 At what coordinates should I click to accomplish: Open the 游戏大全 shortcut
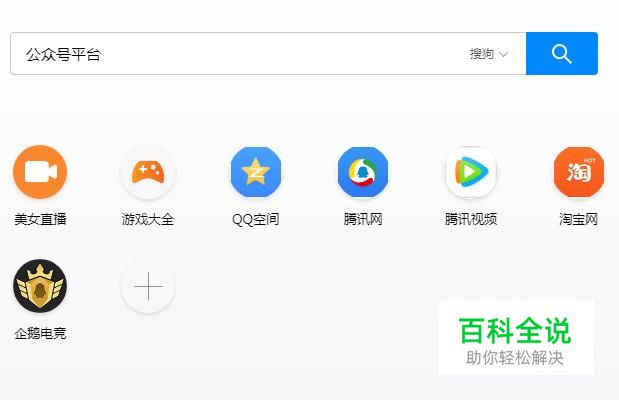[x=148, y=172]
